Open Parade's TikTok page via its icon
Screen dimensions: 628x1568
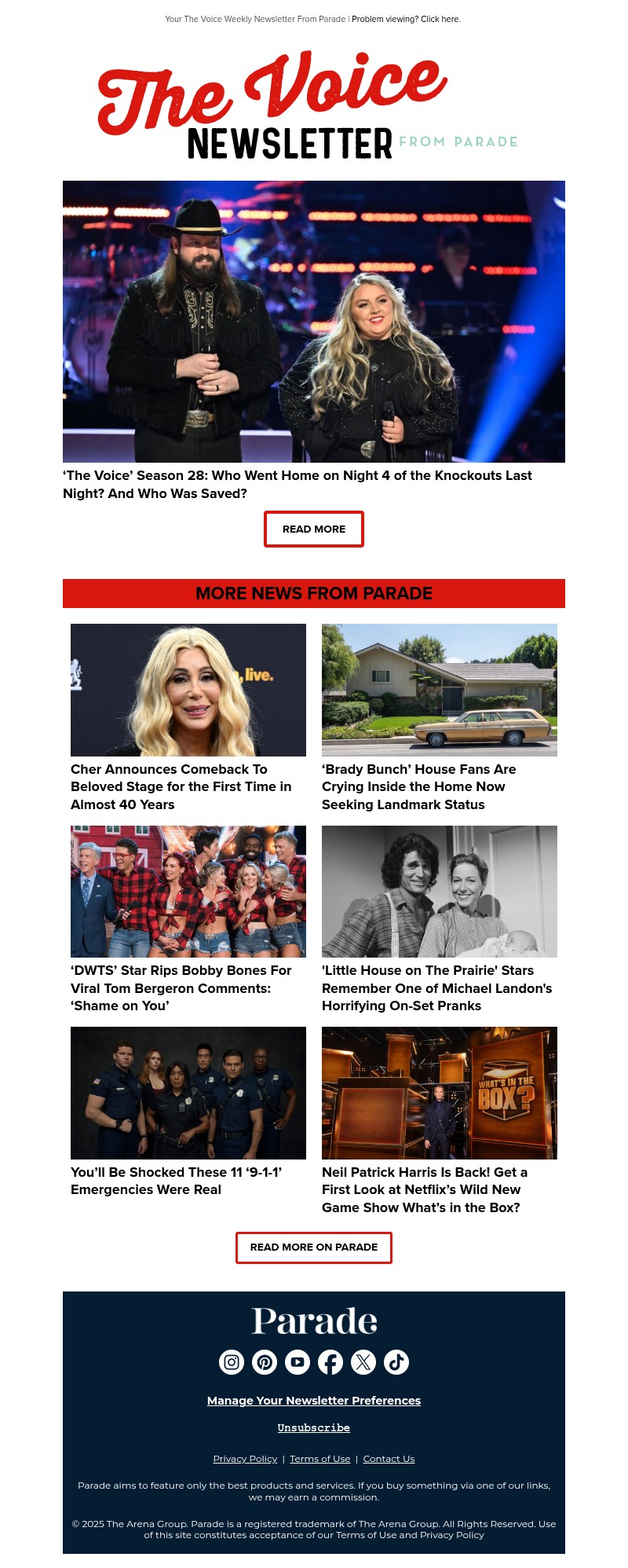pos(396,1363)
